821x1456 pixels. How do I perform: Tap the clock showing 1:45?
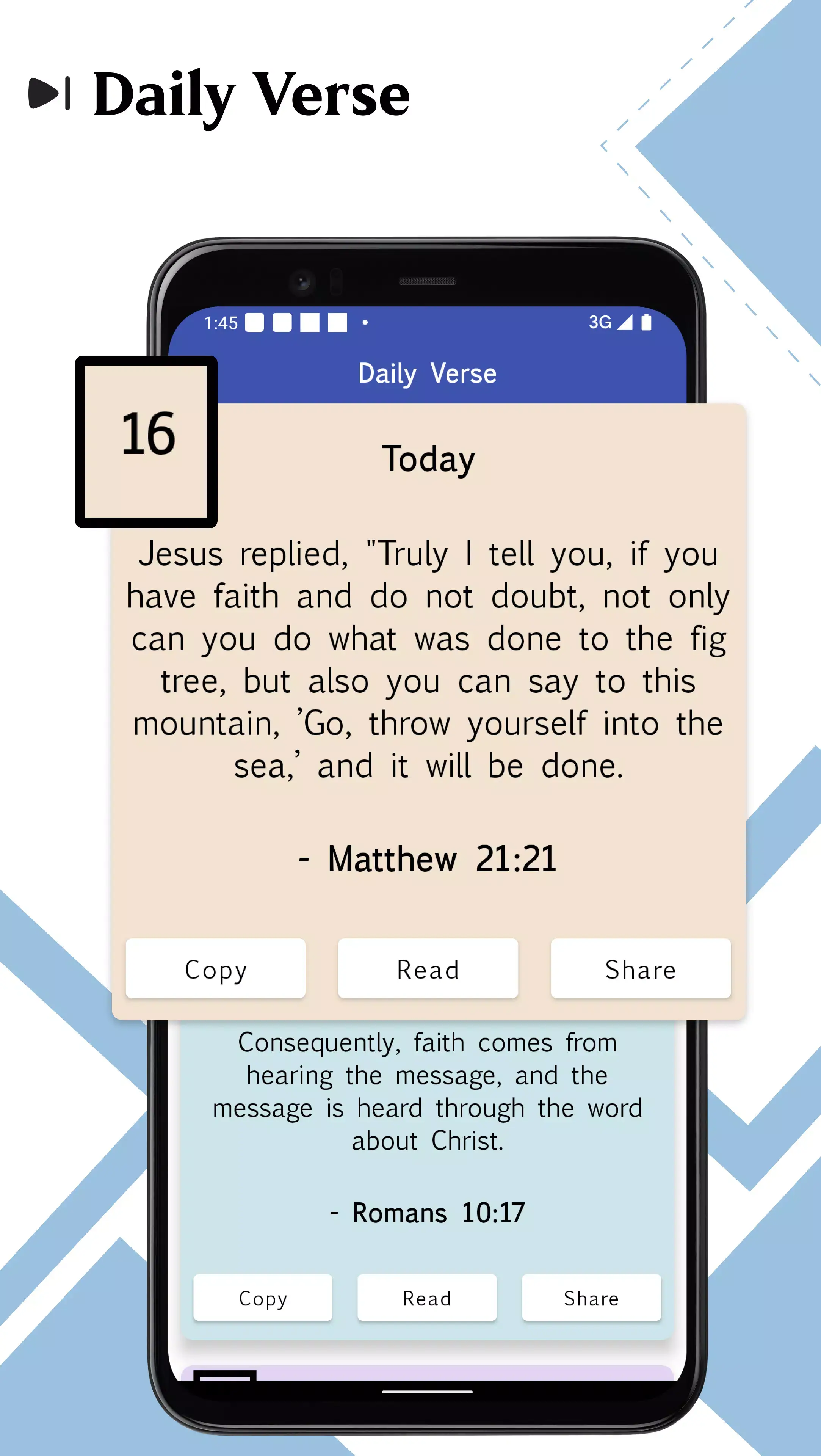click(220, 323)
